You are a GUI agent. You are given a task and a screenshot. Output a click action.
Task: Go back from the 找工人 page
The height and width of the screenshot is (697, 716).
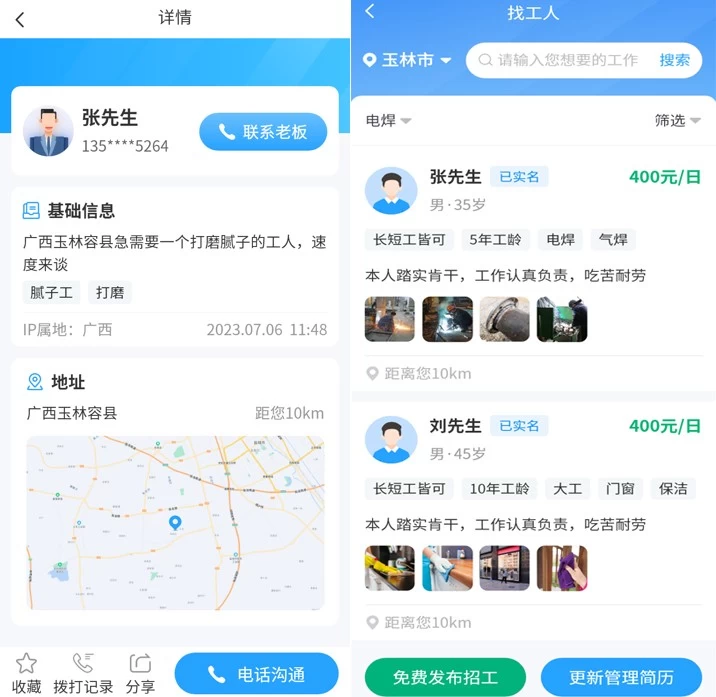tap(370, 12)
